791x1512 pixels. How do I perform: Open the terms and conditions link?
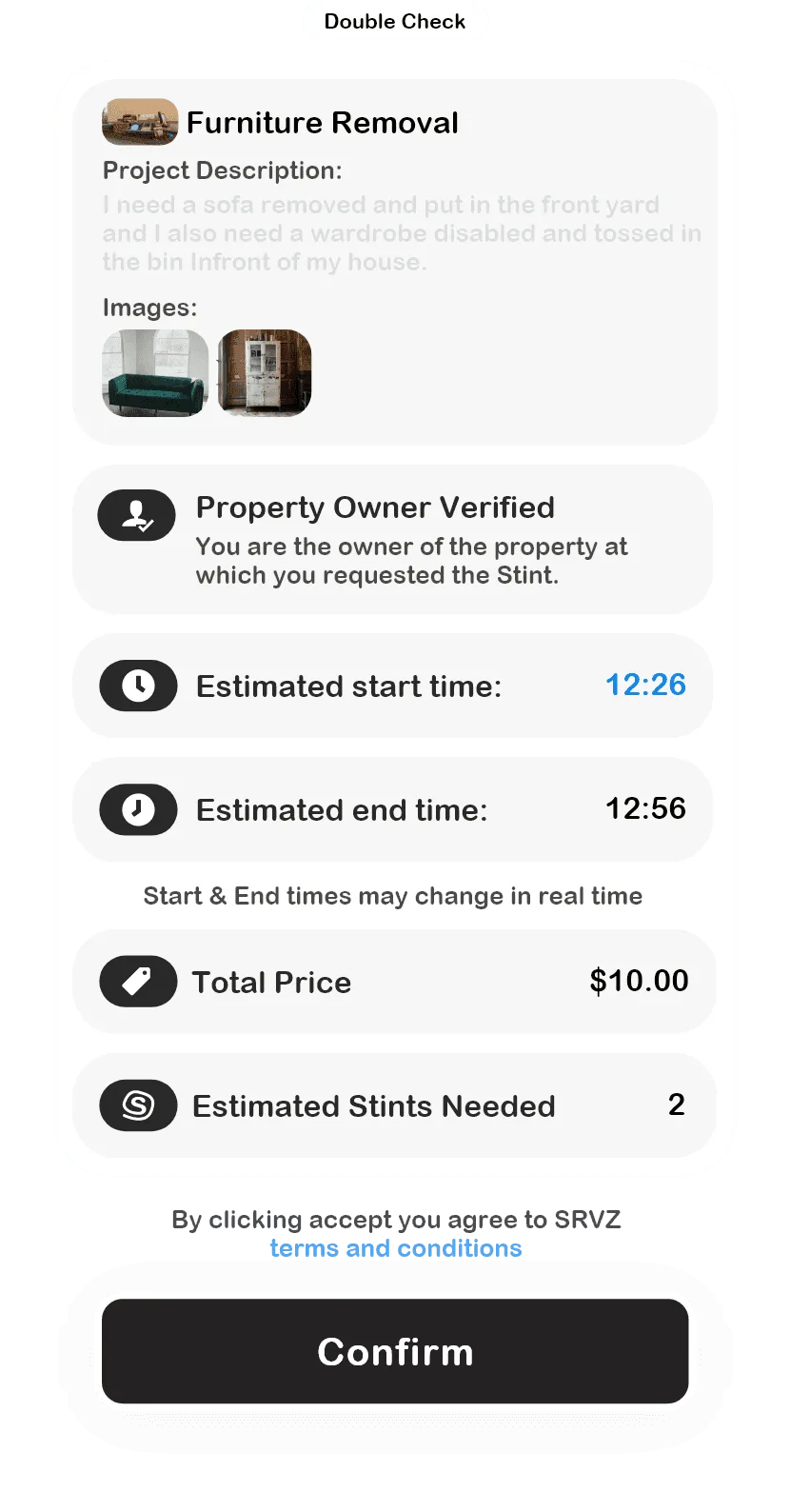coord(395,1247)
